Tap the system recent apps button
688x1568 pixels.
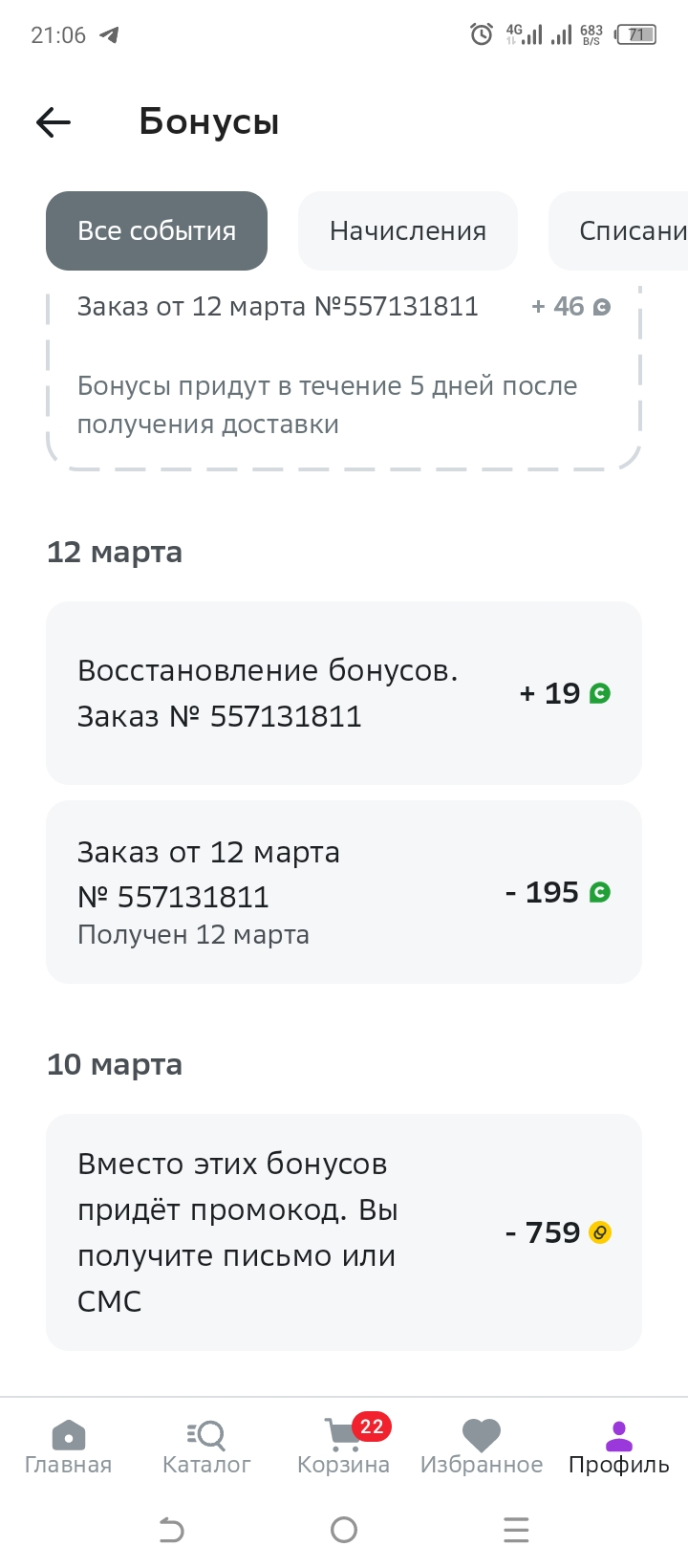point(516,1530)
